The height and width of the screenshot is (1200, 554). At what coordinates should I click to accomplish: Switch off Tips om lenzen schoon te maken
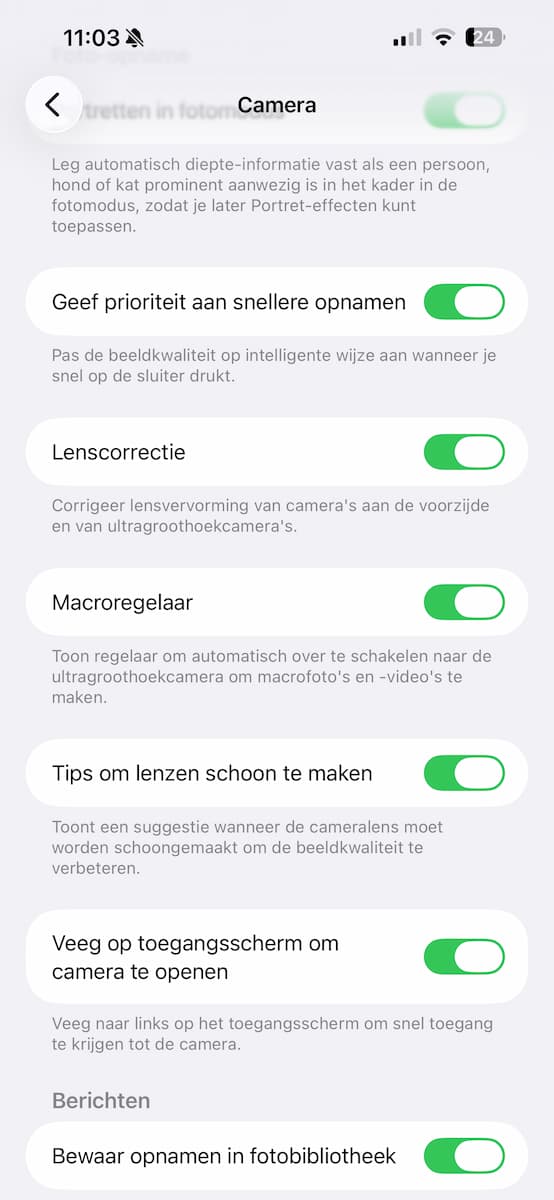click(x=464, y=773)
